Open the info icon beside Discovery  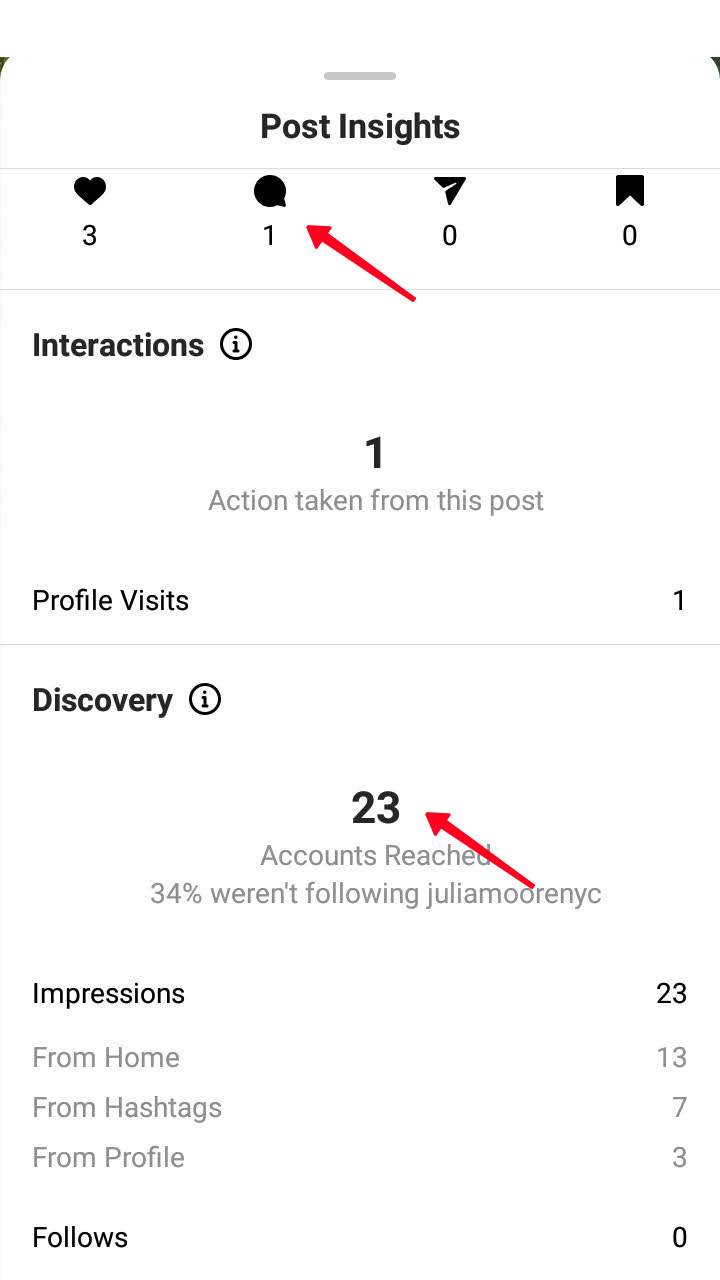pyautogui.click(x=205, y=700)
